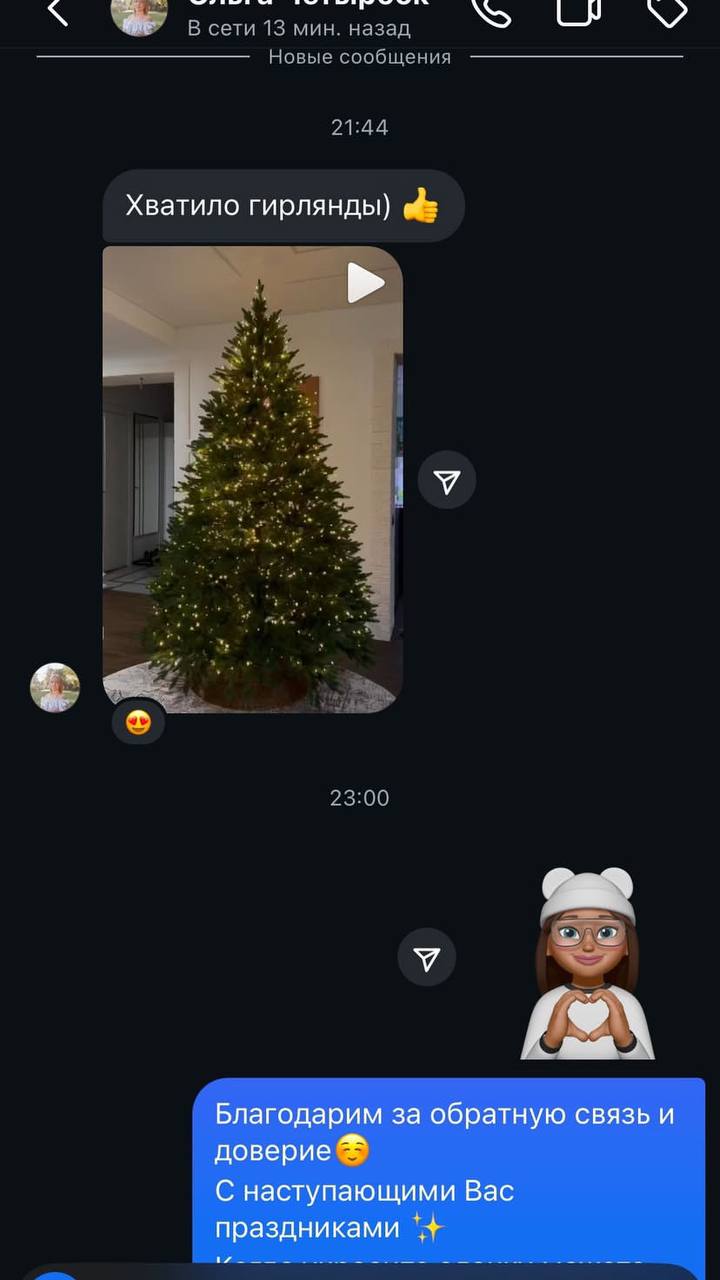Open Ольга's profile from header avatar

pos(139,14)
